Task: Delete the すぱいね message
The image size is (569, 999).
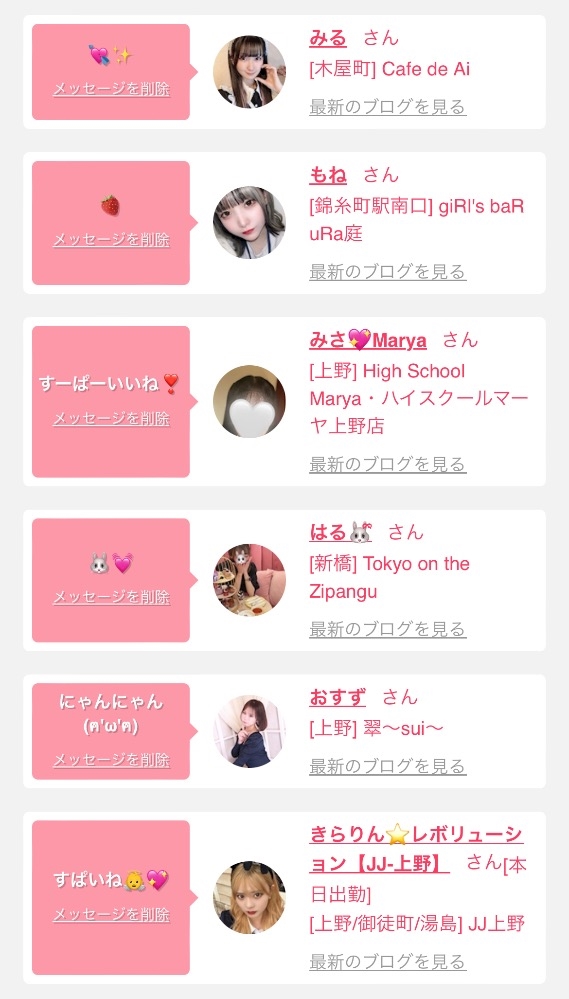Action: (x=112, y=914)
